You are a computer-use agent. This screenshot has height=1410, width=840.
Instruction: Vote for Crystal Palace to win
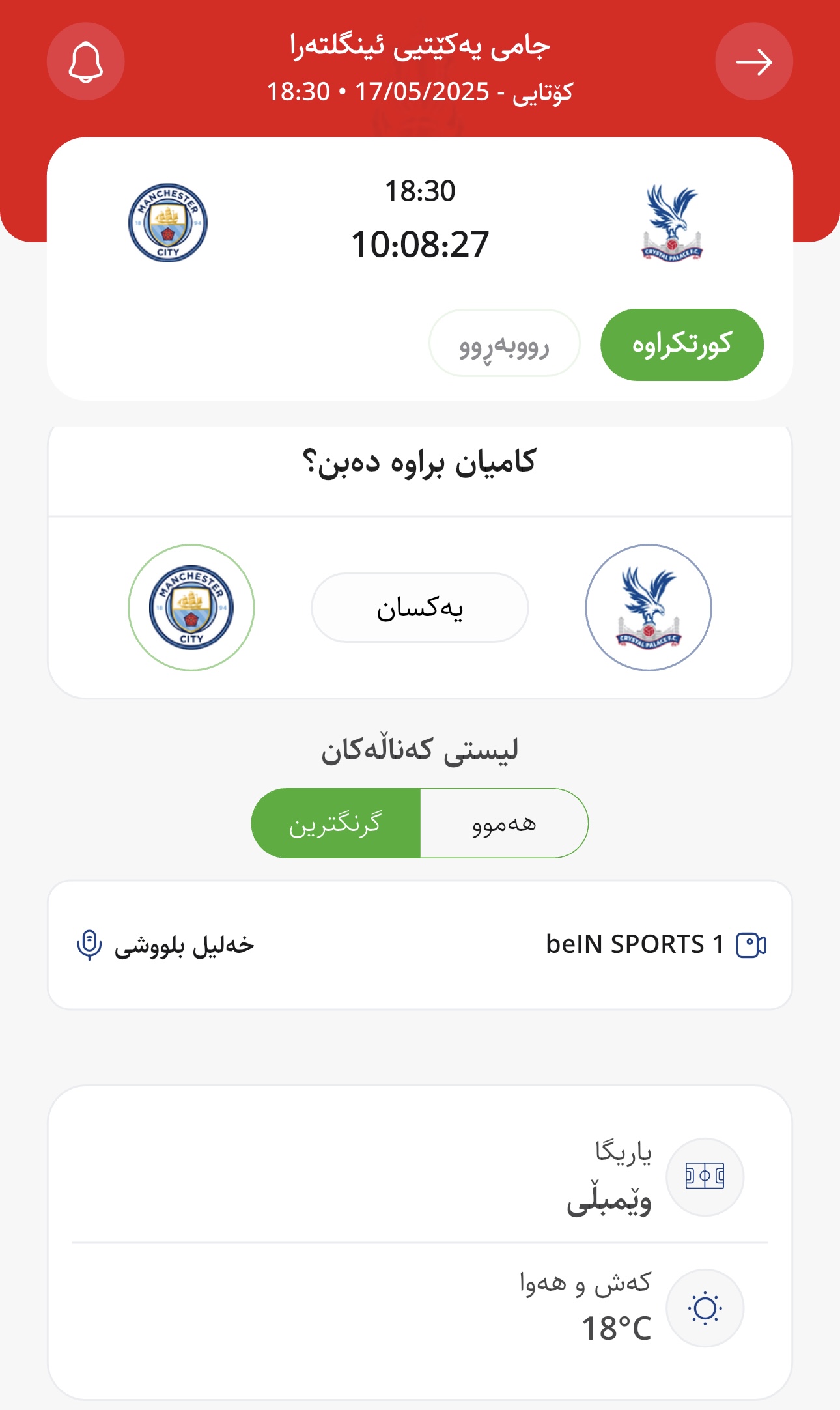click(x=649, y=607)
